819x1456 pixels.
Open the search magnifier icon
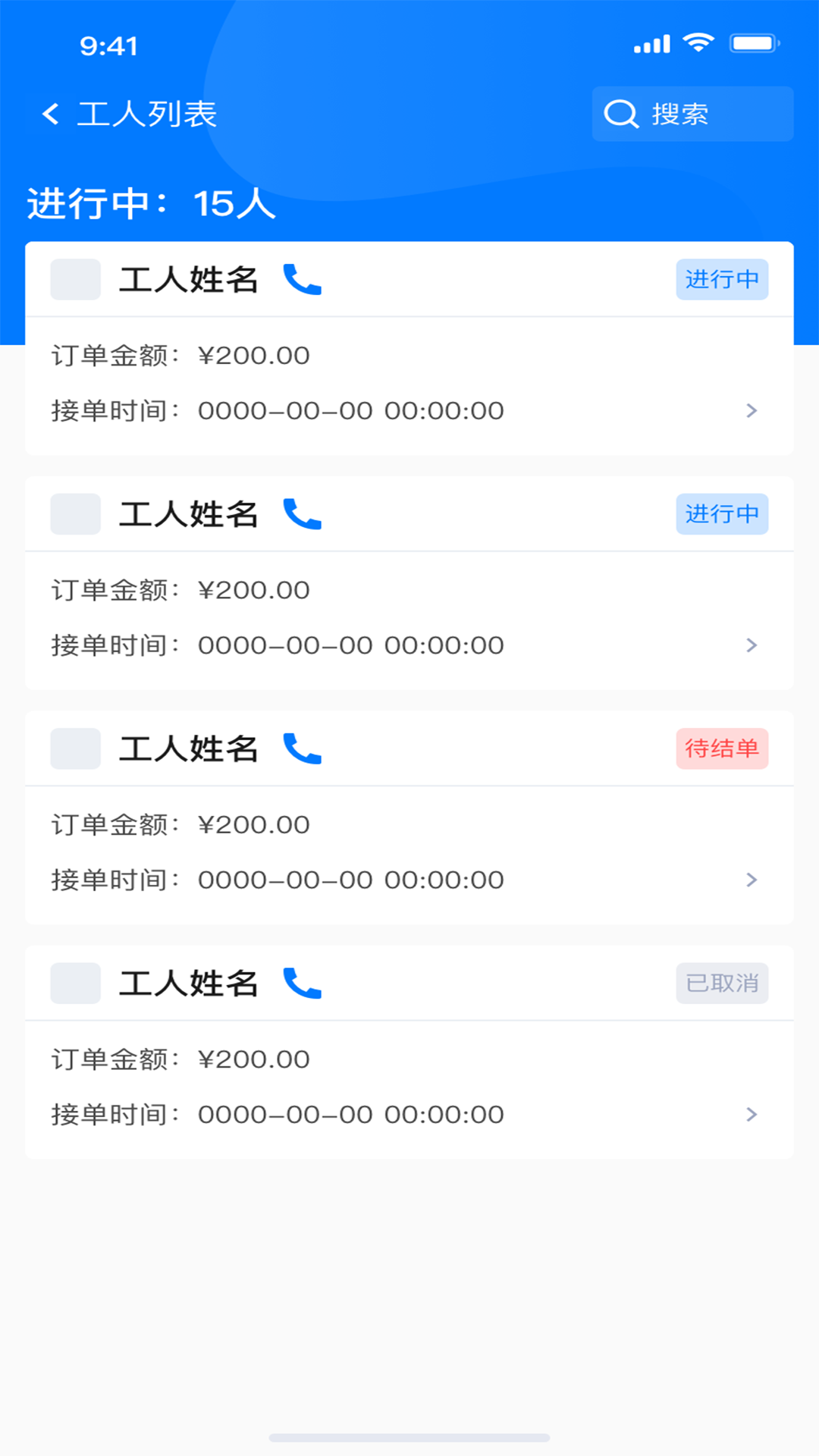coord(620,114)
